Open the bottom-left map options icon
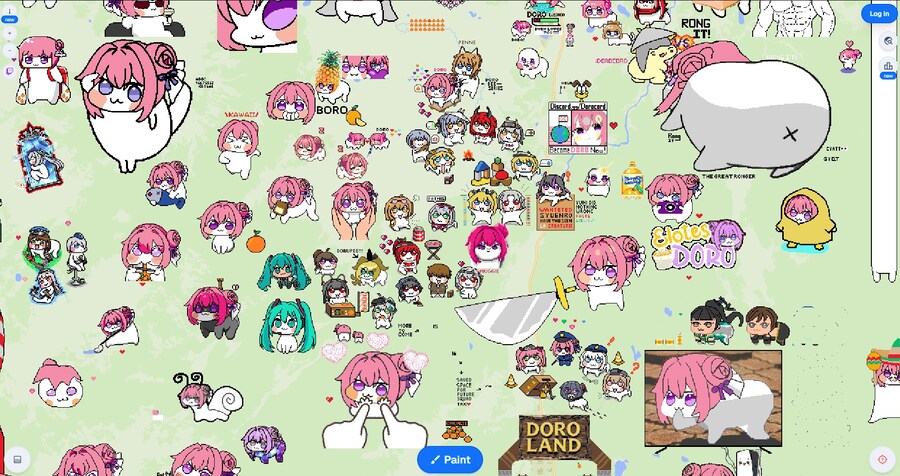 point(16,459)
